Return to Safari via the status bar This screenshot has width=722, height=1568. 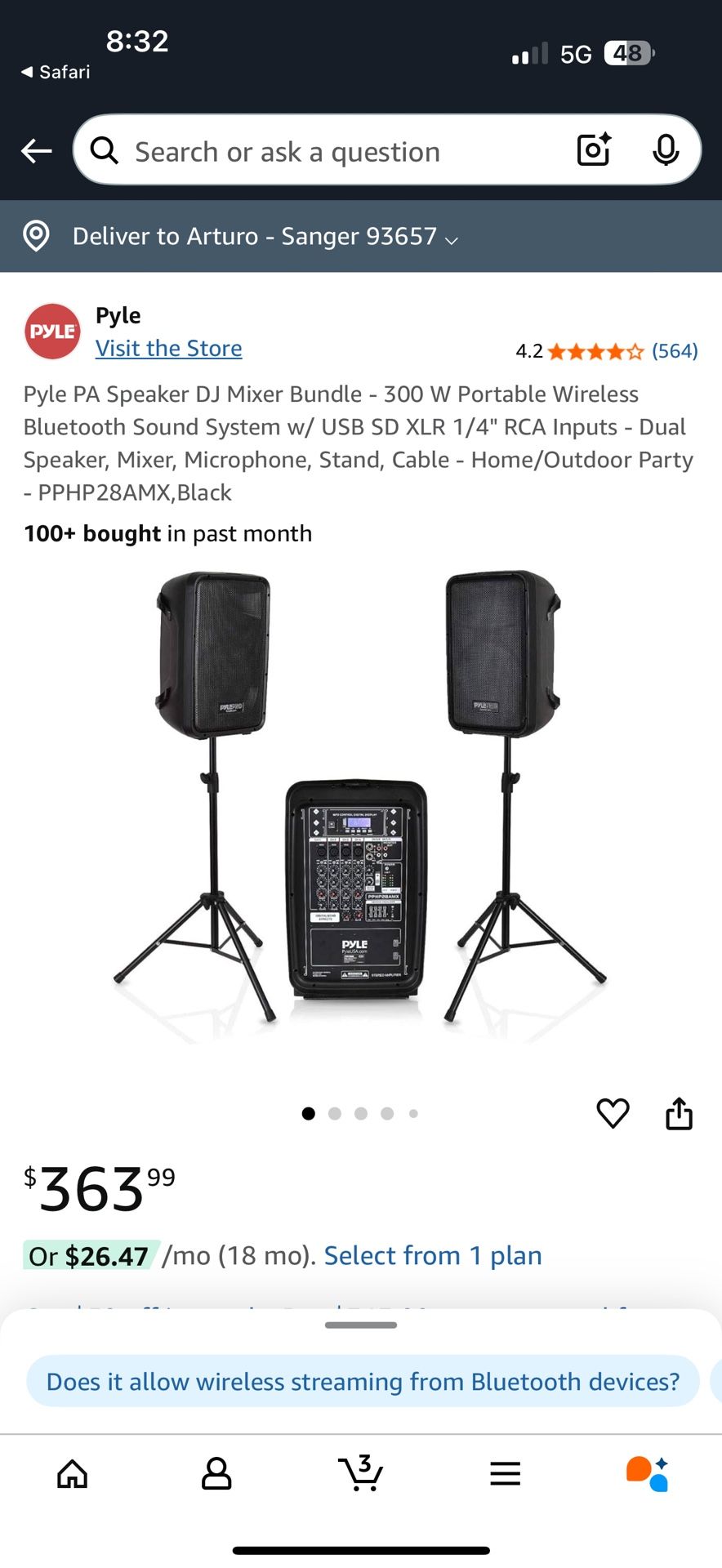(x=56, y=72)
